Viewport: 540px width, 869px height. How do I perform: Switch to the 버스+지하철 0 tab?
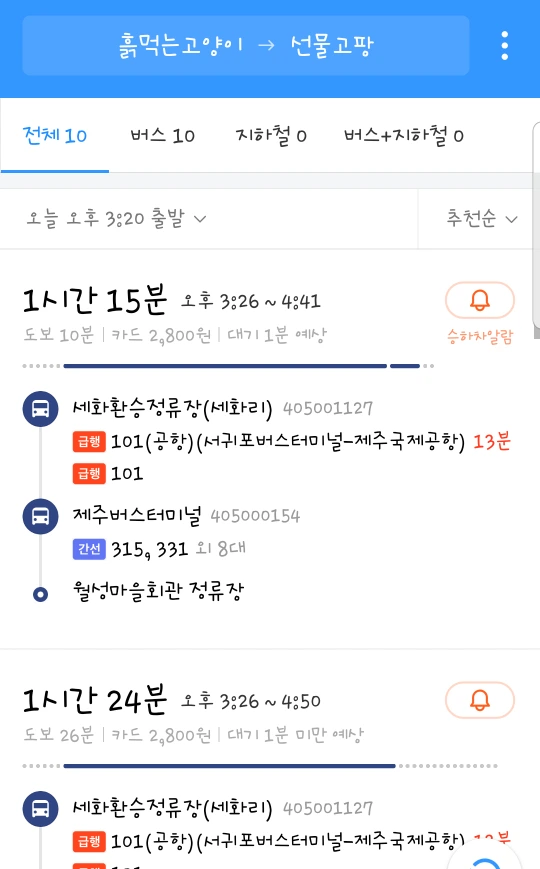point(404,135)
